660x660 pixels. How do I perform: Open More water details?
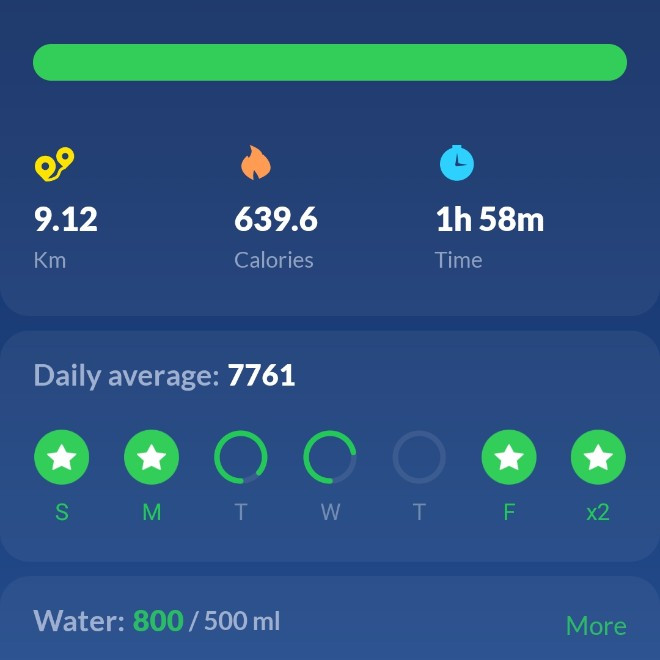(595, 626)
